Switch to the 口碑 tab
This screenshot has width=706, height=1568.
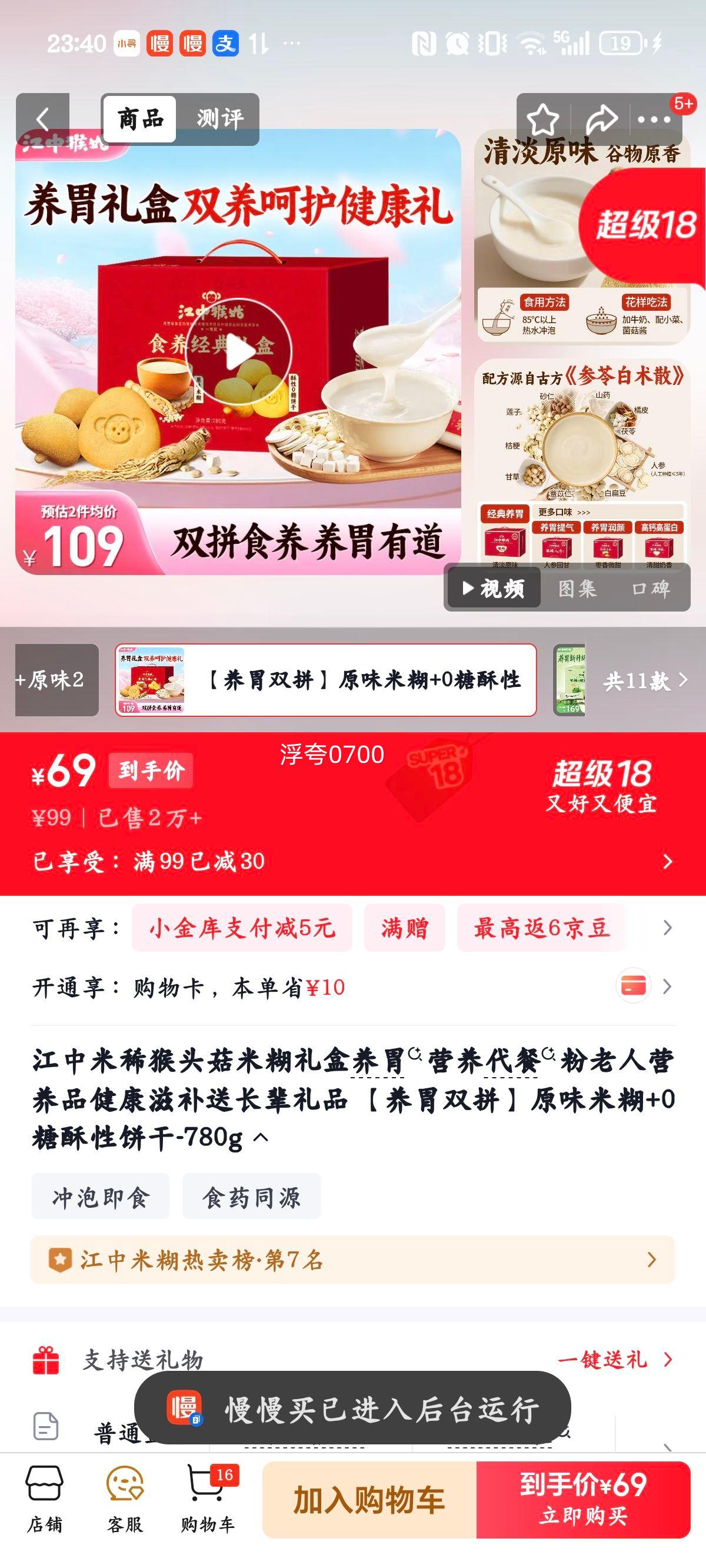652,589
